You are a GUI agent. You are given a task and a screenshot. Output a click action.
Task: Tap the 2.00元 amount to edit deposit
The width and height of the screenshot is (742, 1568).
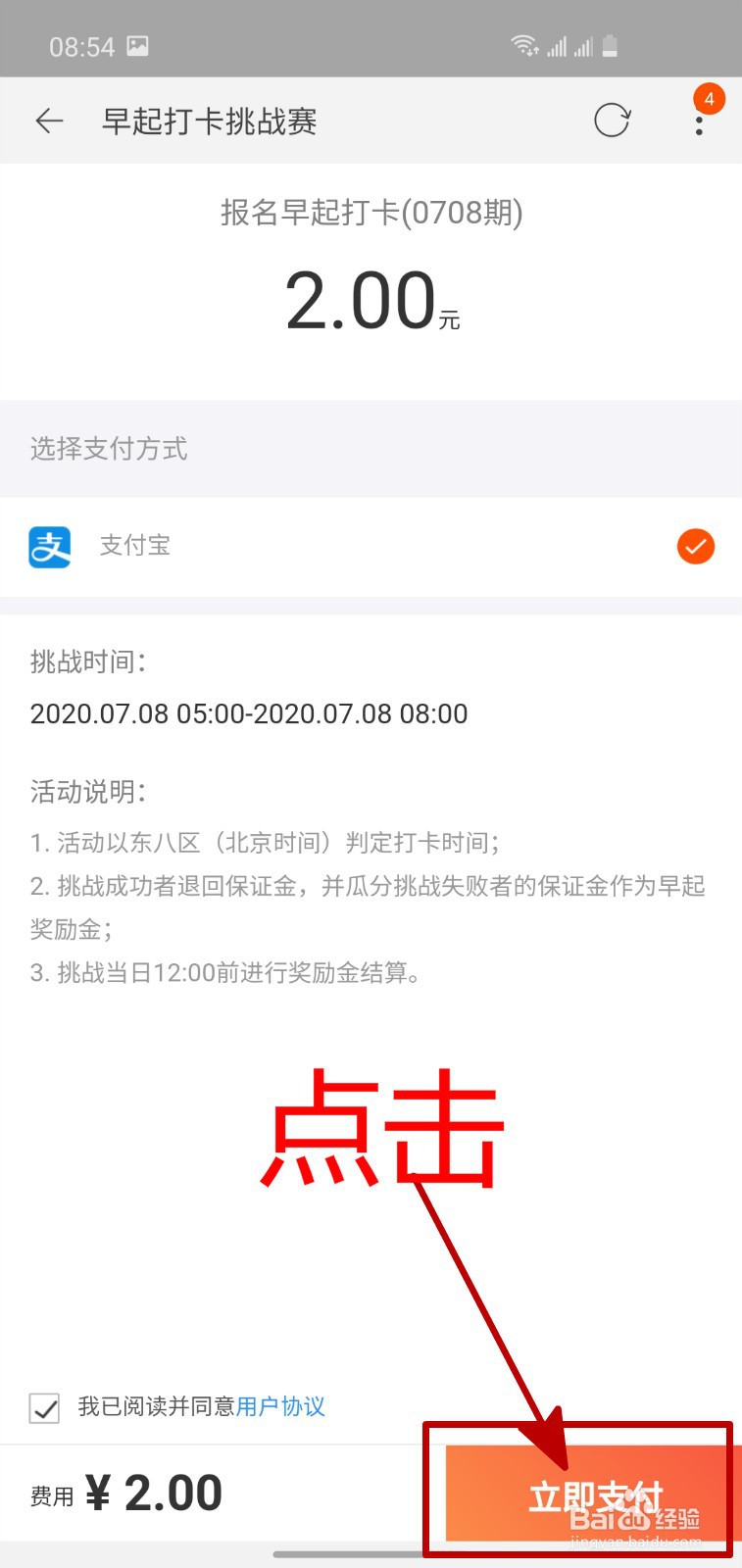[x=371, y=302]
